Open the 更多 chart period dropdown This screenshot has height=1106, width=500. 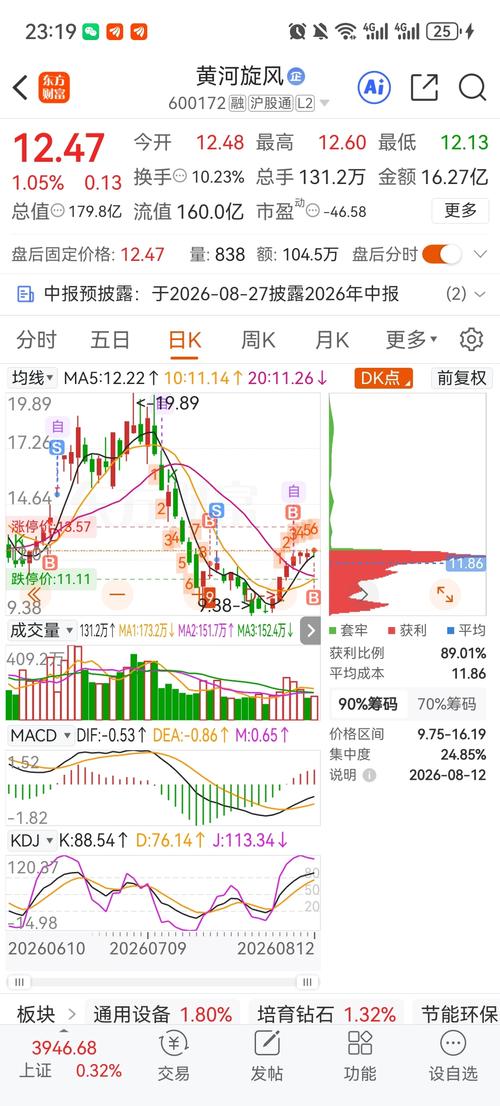[410, 340]
